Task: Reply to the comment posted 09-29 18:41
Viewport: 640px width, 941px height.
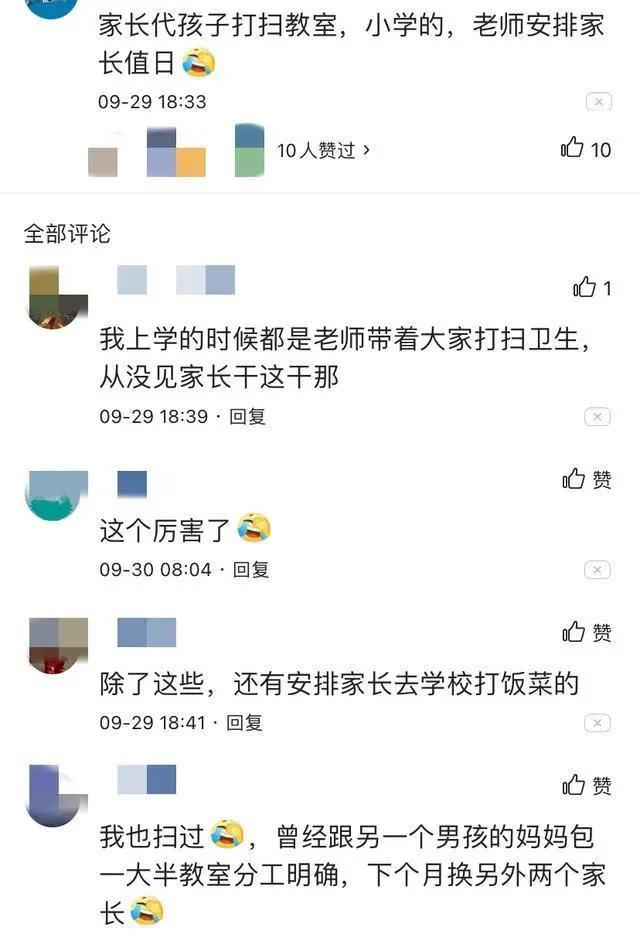Action: click(x=245, y=722)
